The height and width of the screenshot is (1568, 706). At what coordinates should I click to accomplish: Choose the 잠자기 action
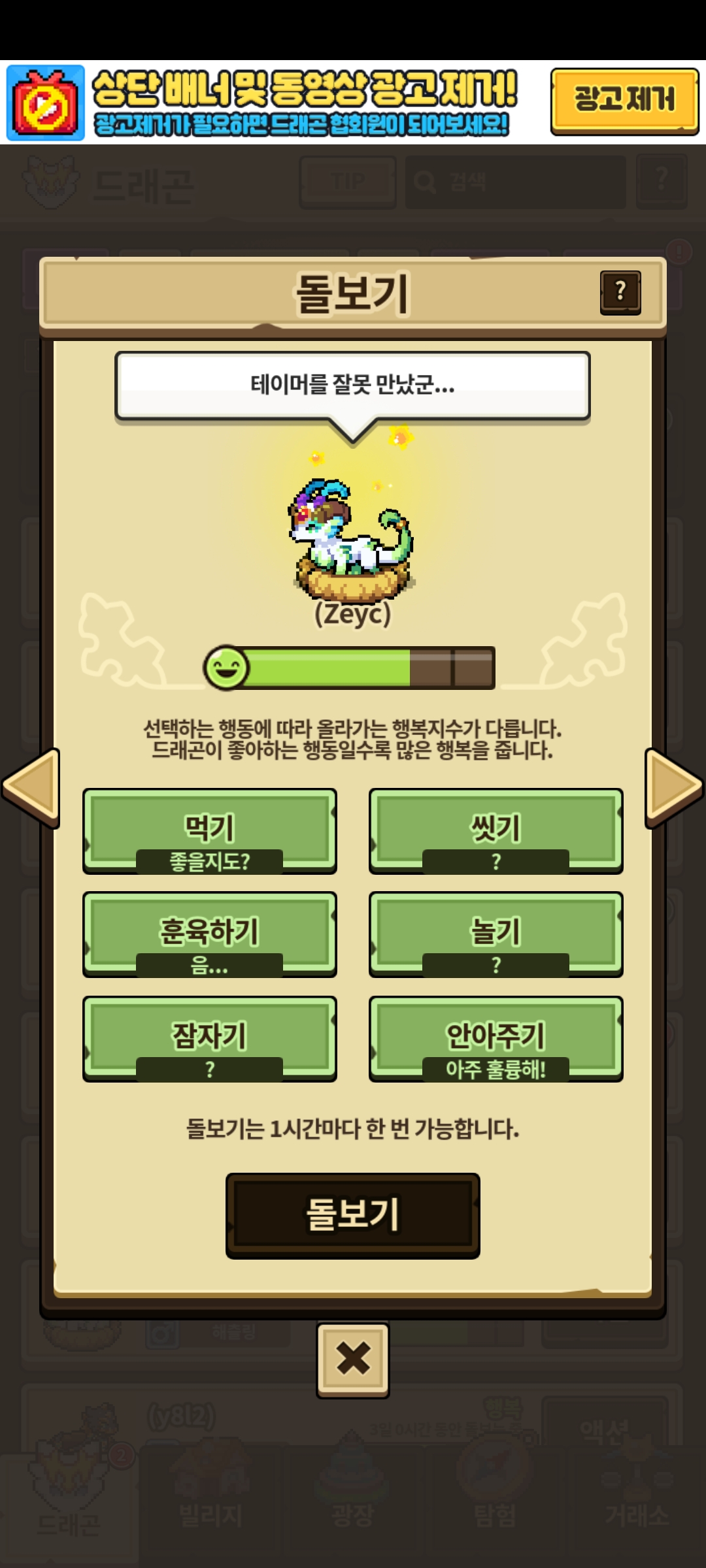pyautogui.click(x=209, y=1037)
